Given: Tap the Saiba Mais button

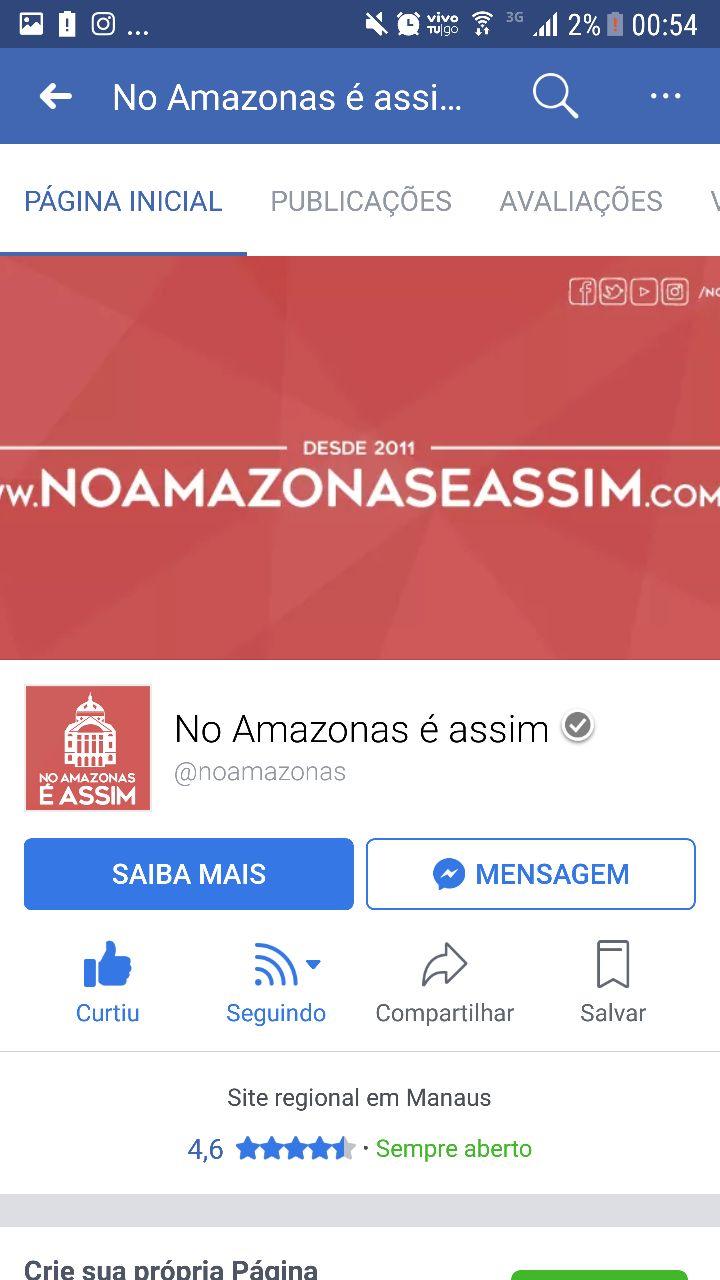Looking at the screenshot, I should [x=189, y=874].
